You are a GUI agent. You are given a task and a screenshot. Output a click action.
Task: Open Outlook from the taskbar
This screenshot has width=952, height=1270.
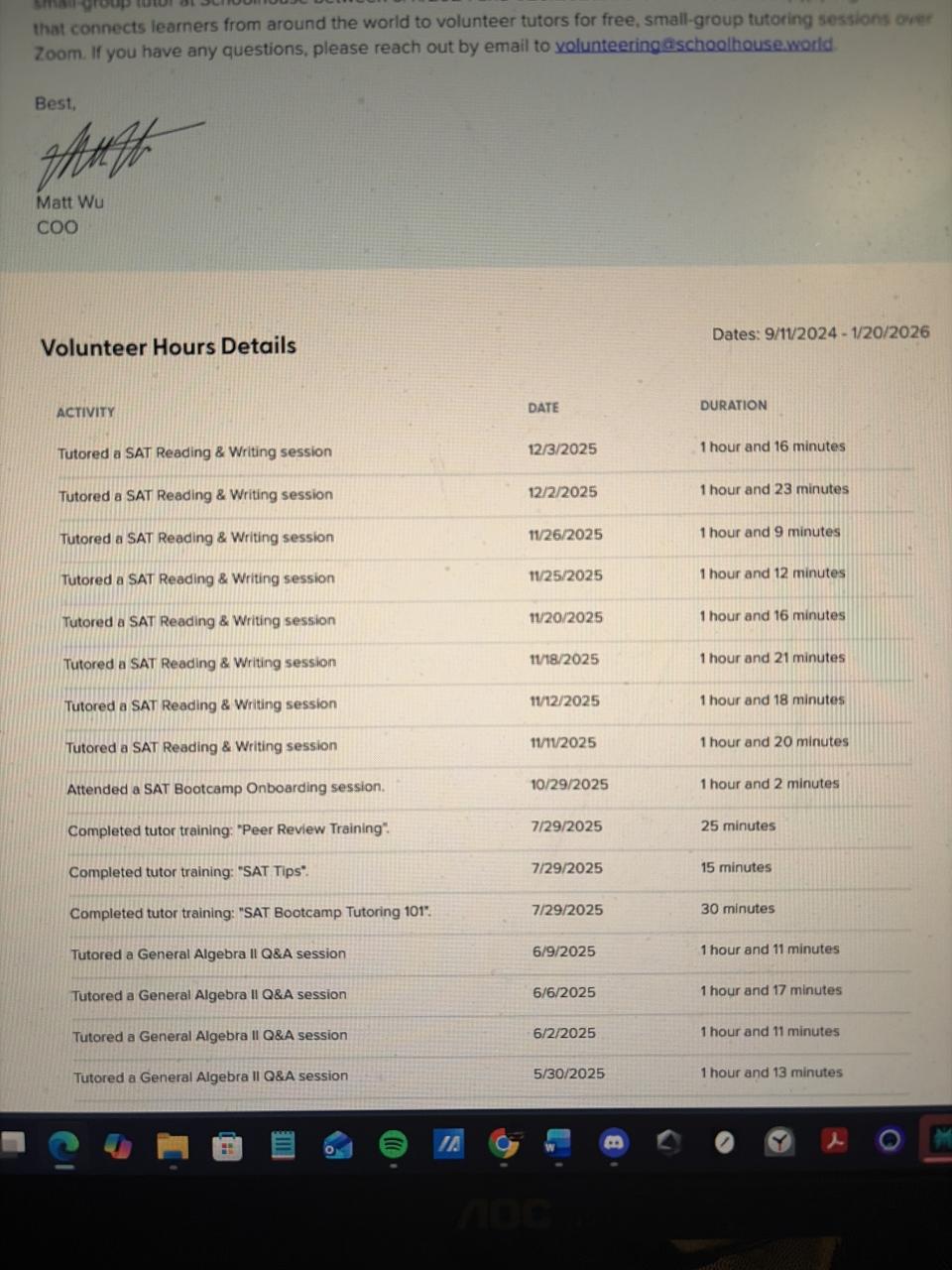(x=338, y=1146)
